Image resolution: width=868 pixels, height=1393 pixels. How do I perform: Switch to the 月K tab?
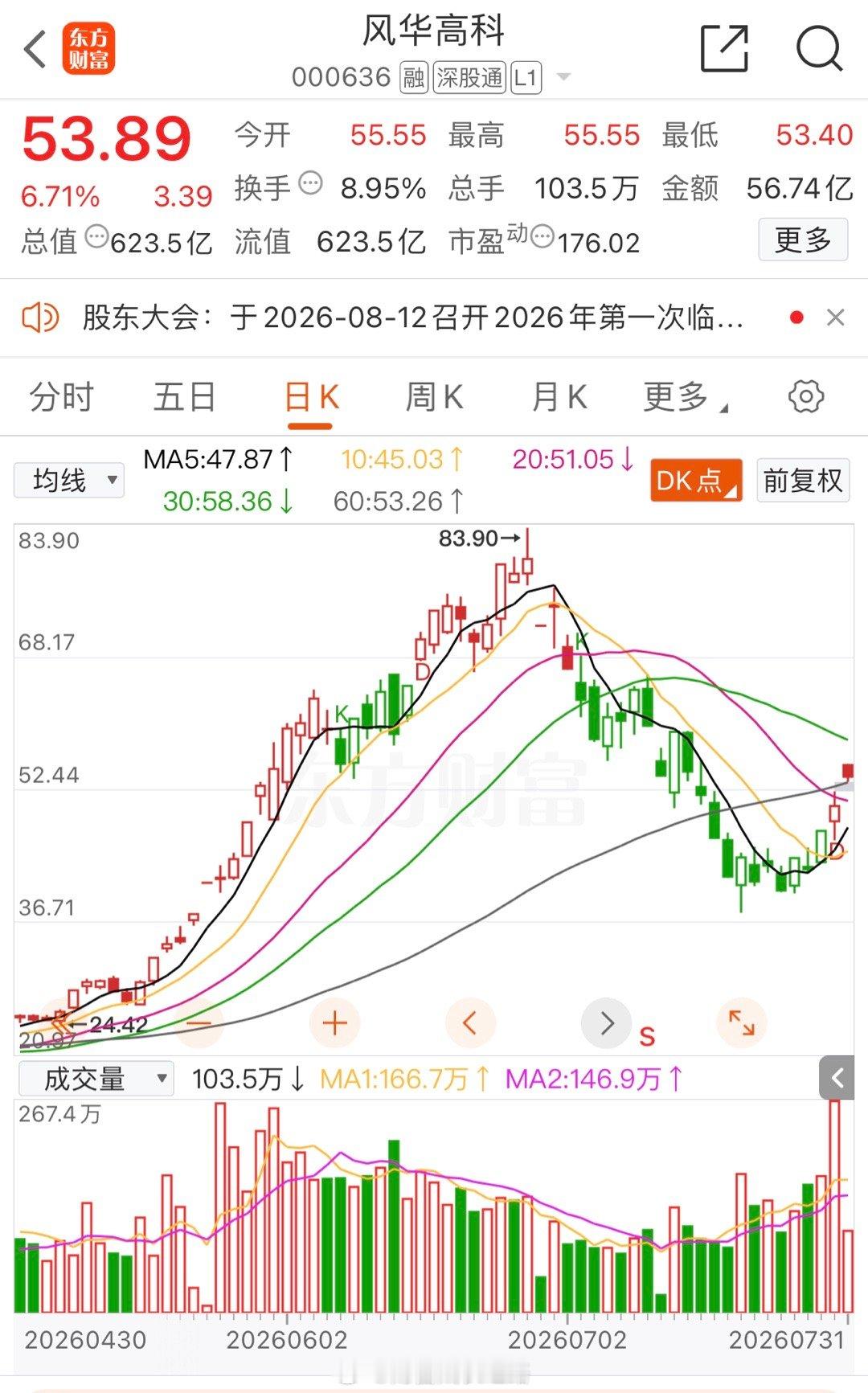[x=559, y=397]
